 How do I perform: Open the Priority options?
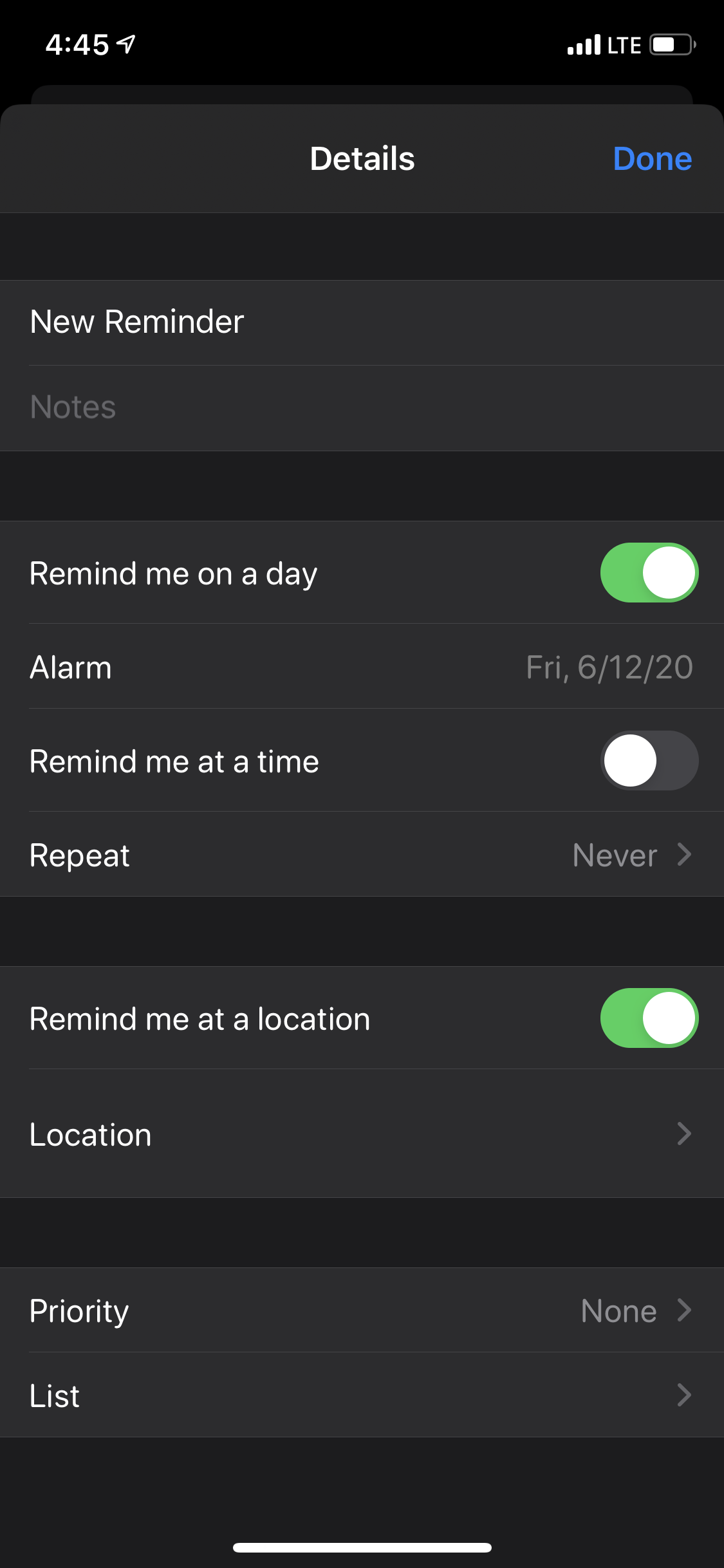pos(362,1311)
